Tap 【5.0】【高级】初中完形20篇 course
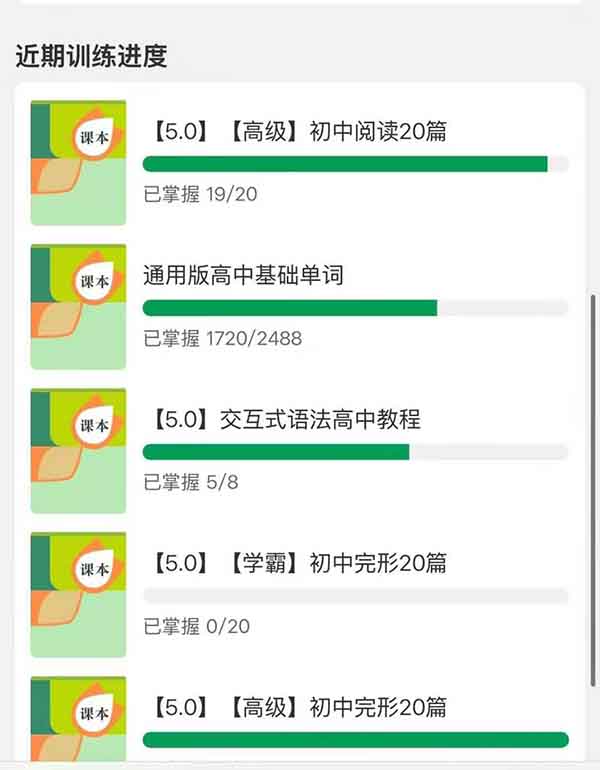Screen dimensions: 600x770 [x=298, y=707]
